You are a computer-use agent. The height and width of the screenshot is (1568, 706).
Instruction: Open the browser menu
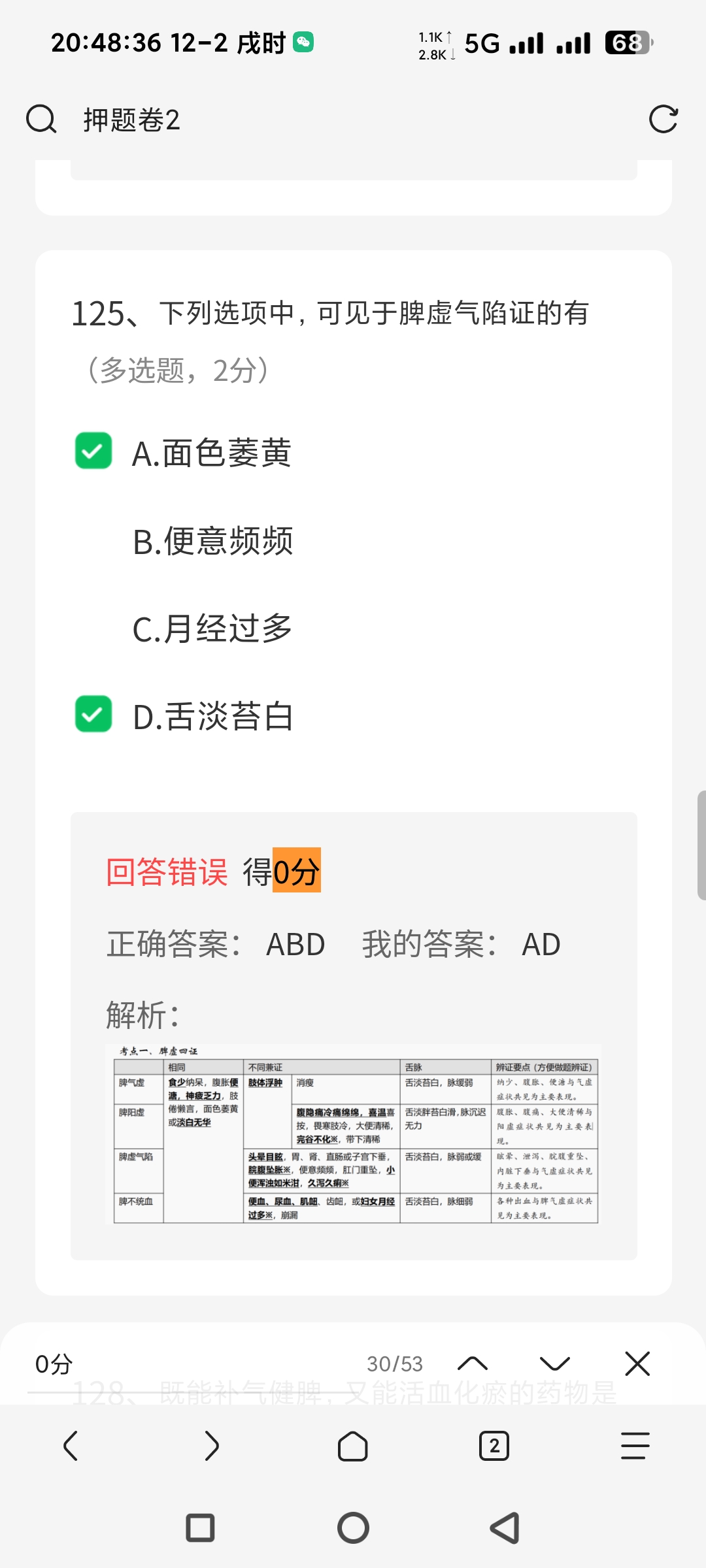[635, 1446]
